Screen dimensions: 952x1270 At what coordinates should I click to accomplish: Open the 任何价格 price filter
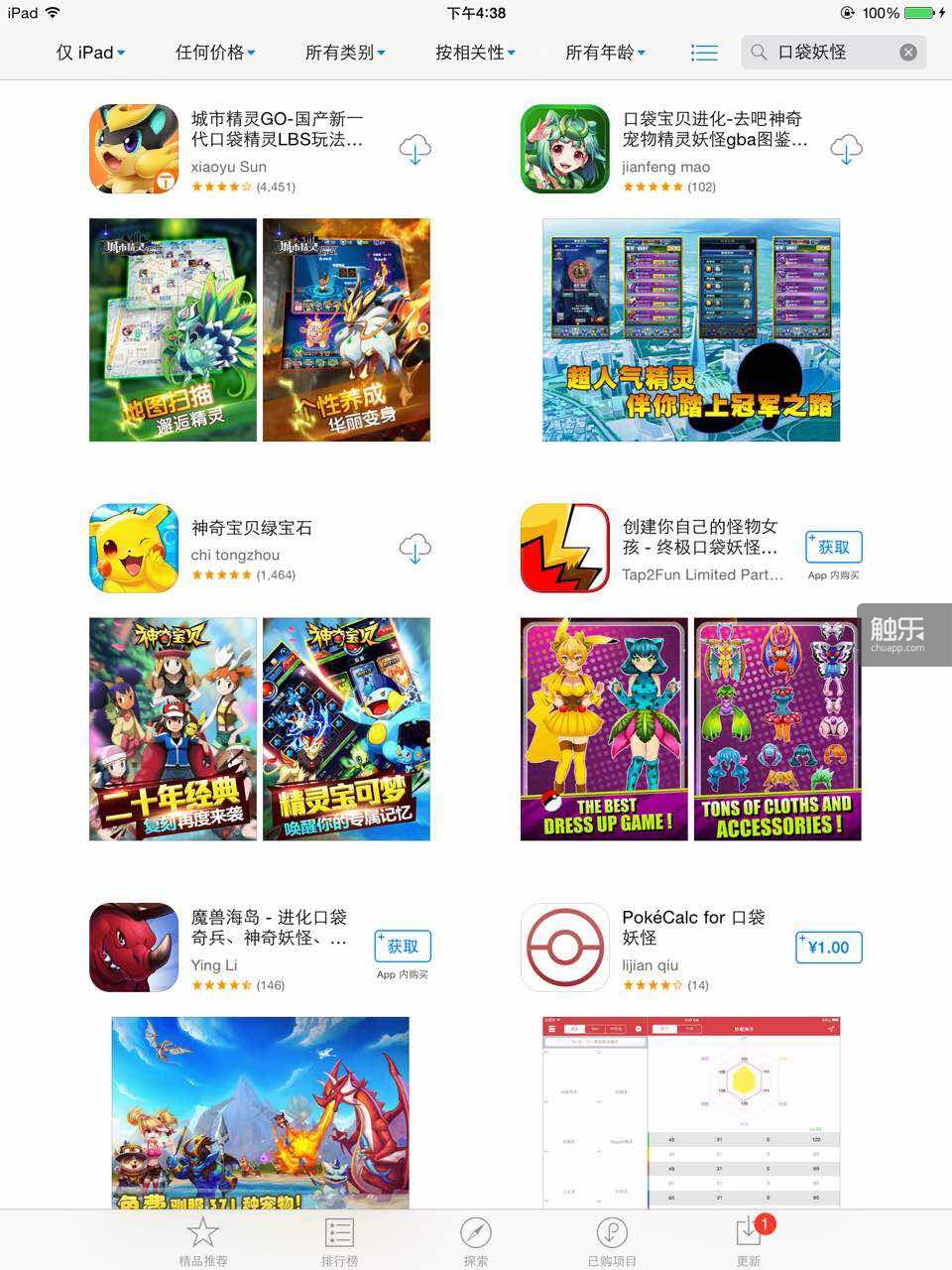(215, 53)
